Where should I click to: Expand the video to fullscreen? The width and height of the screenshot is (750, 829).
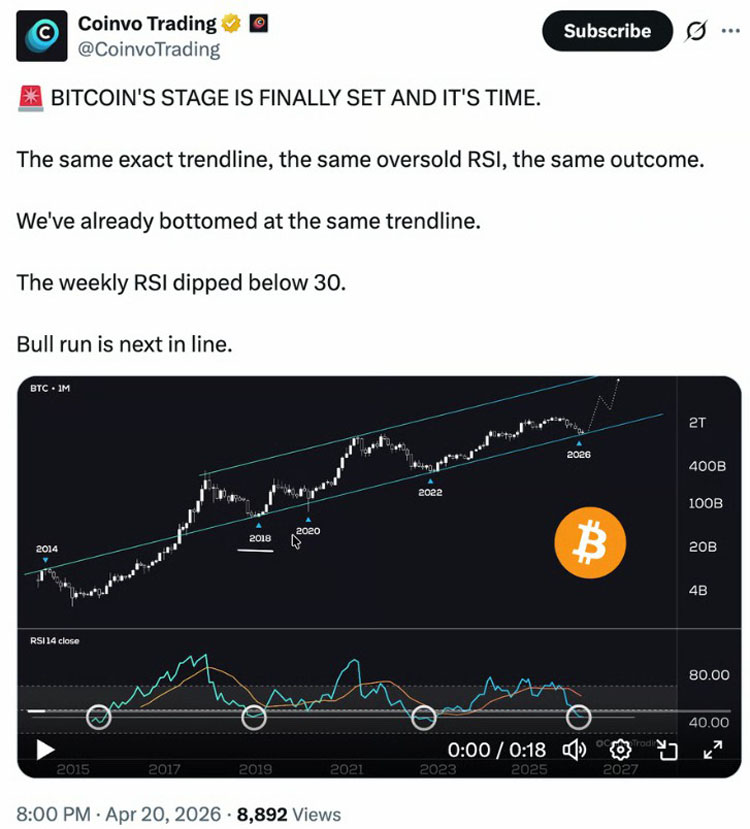[713, 749]
